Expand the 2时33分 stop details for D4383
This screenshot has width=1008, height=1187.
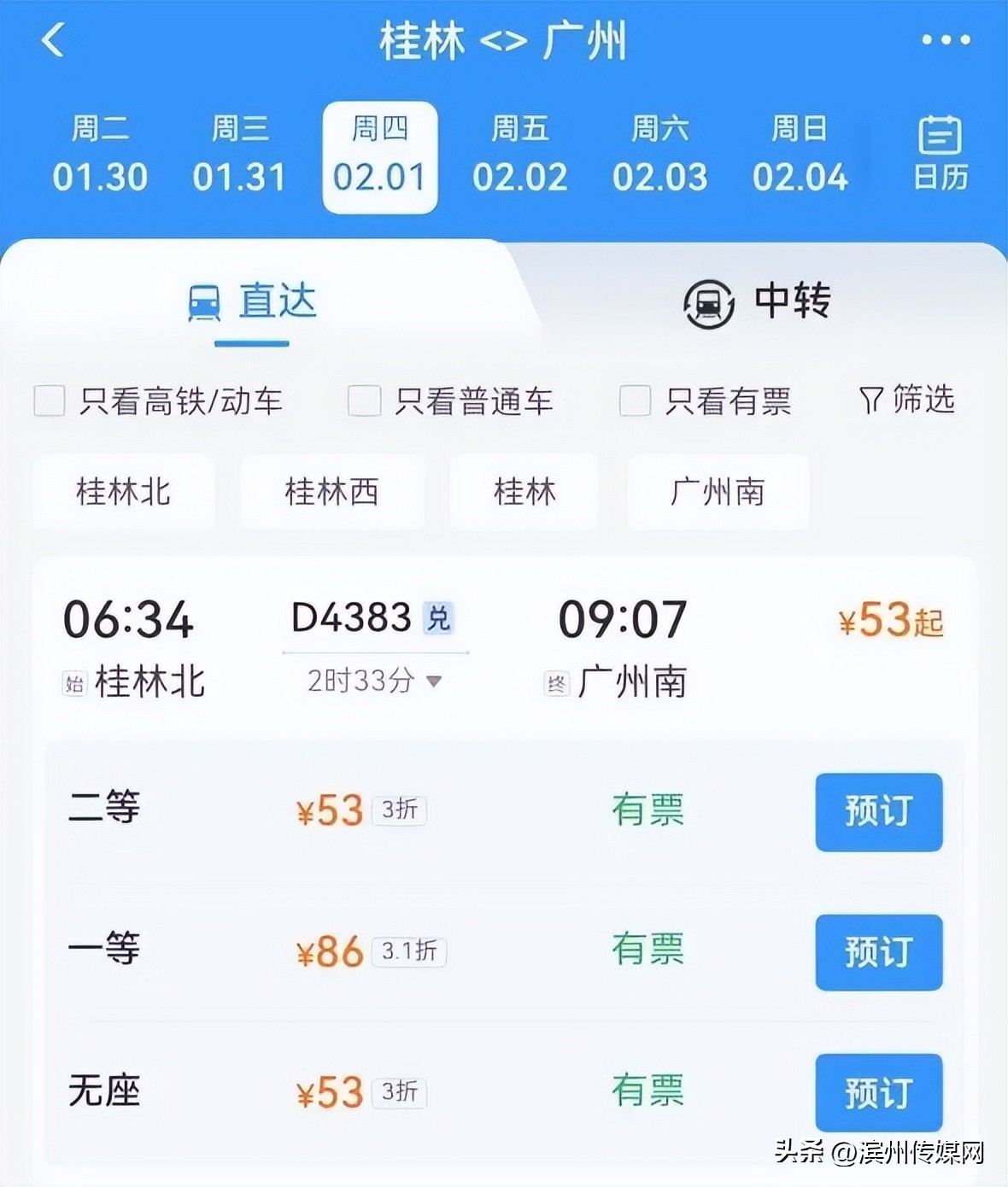coord(374,681)
